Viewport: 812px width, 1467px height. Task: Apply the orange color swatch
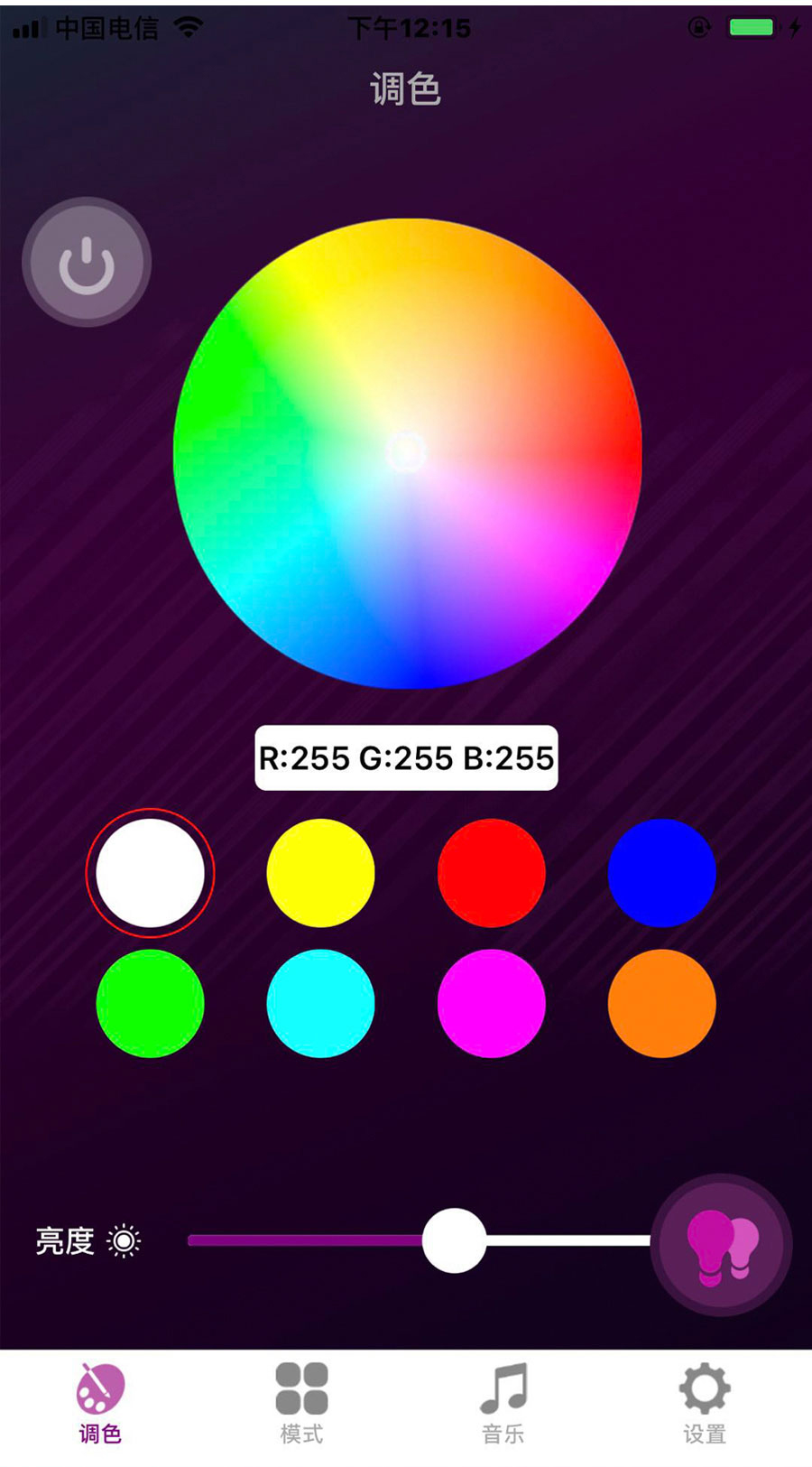[661, 1003]
